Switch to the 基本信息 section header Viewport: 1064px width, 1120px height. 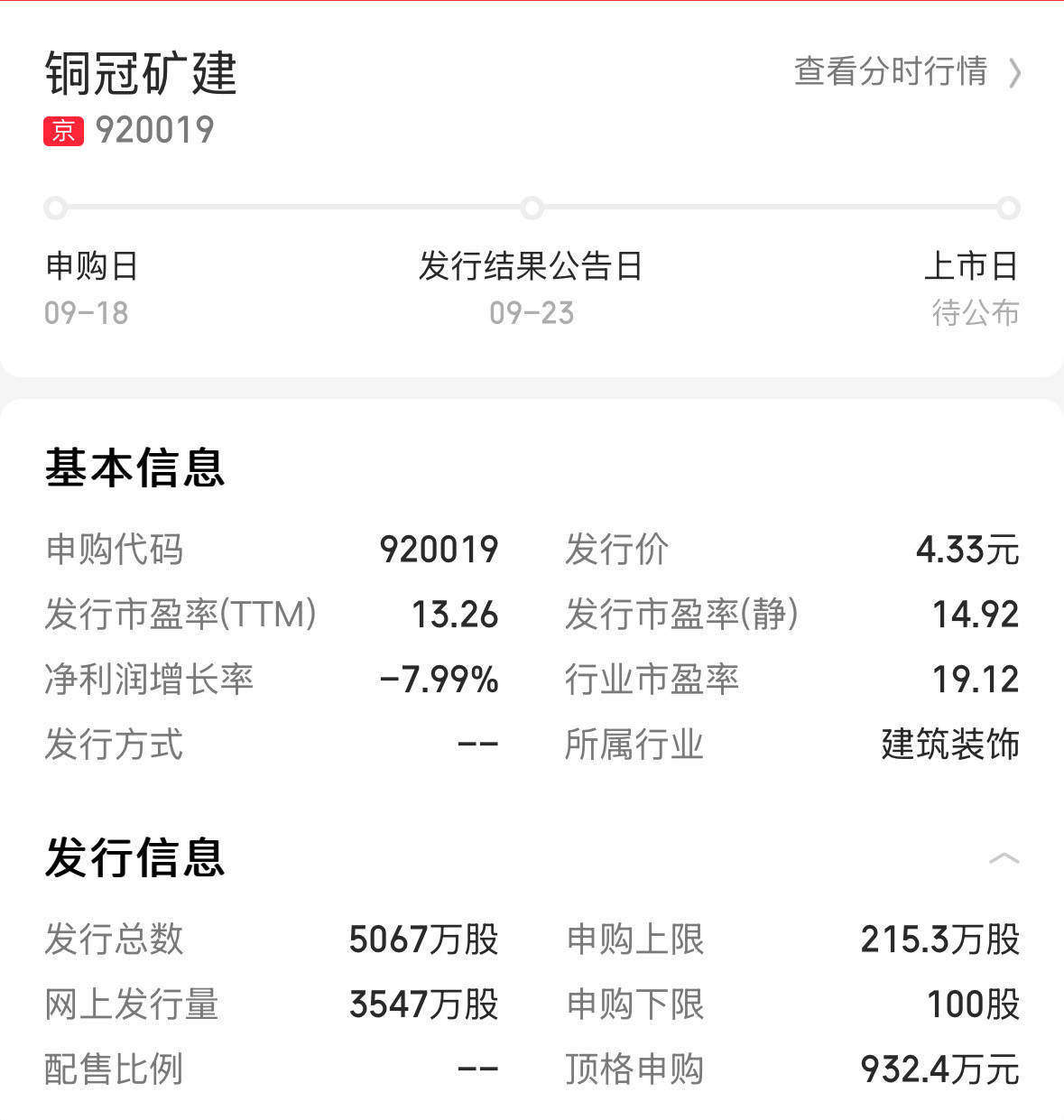135,467
